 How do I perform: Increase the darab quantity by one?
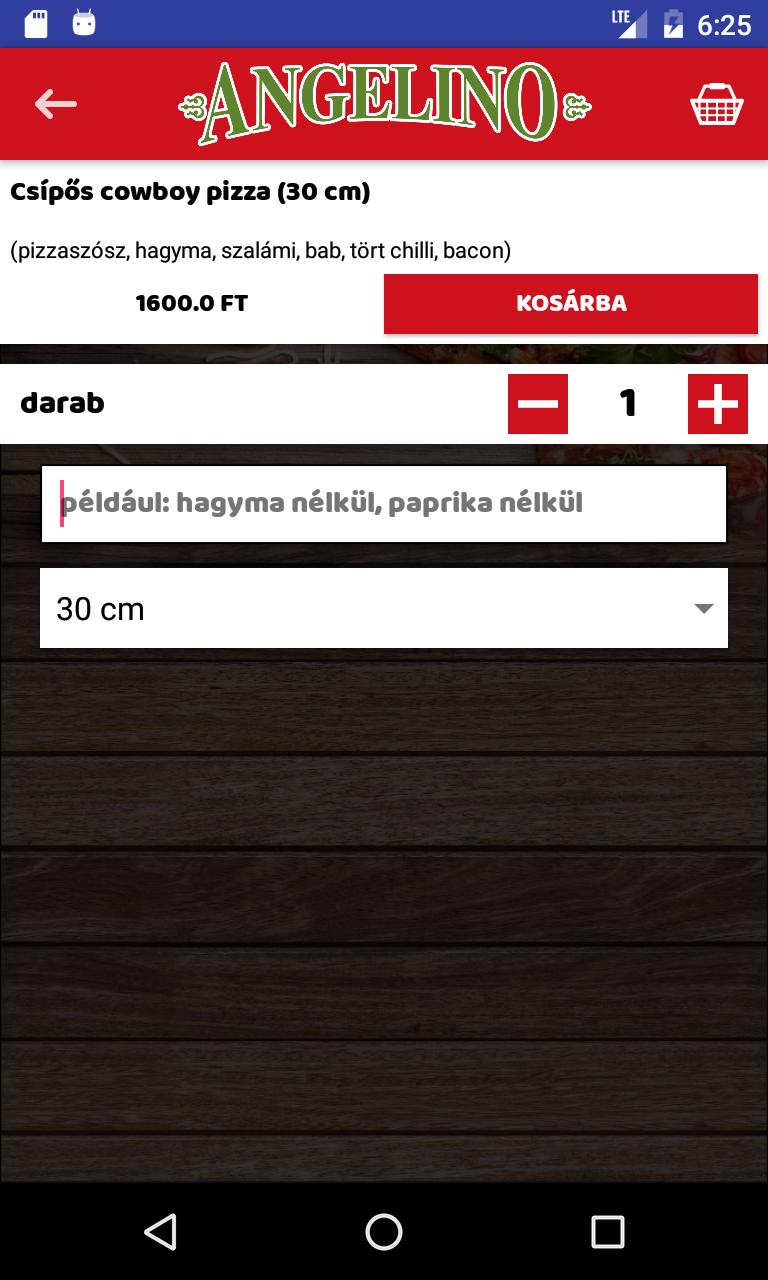tap(718, 404)
